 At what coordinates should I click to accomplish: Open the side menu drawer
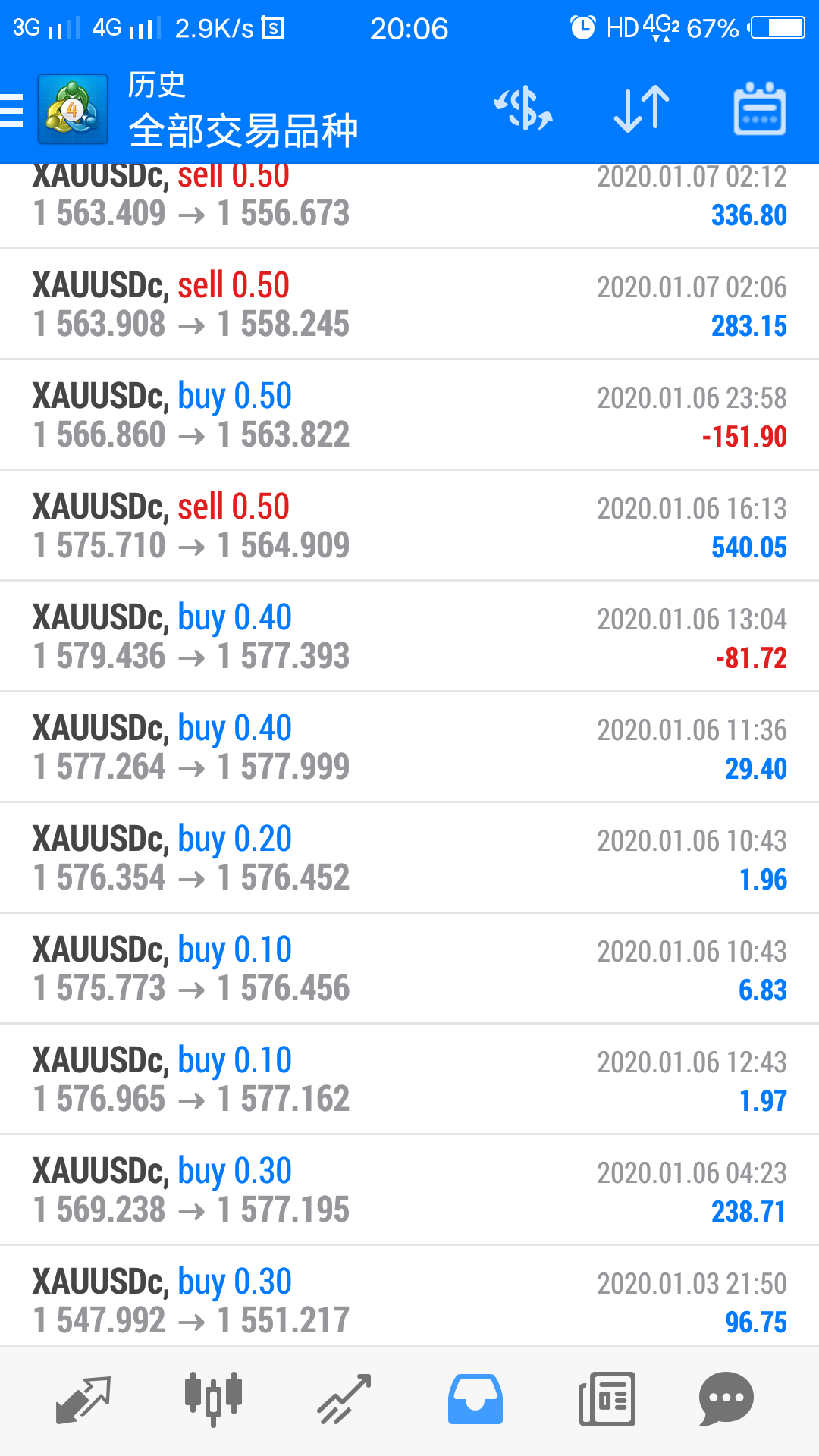tap(12, 111)
